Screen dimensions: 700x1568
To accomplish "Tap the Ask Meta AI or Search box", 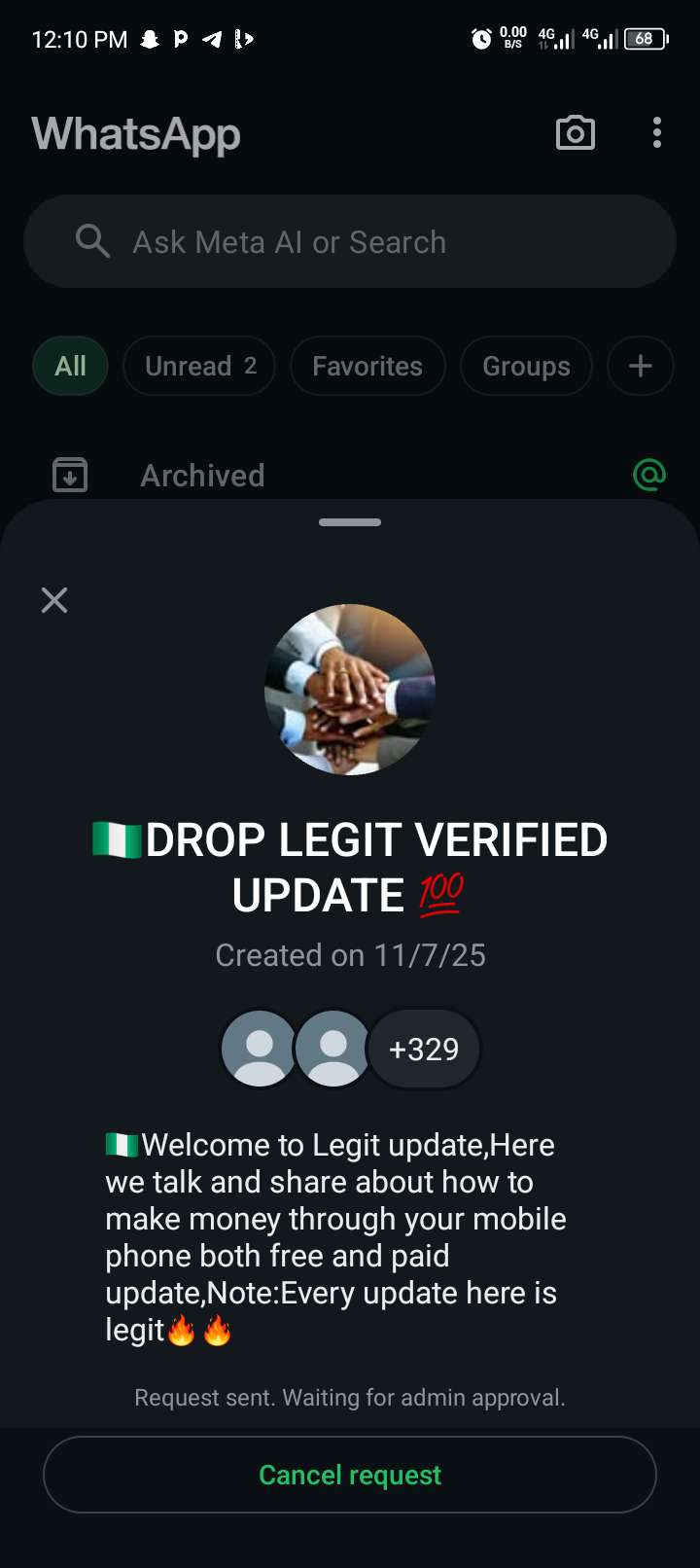I will 350,241.
